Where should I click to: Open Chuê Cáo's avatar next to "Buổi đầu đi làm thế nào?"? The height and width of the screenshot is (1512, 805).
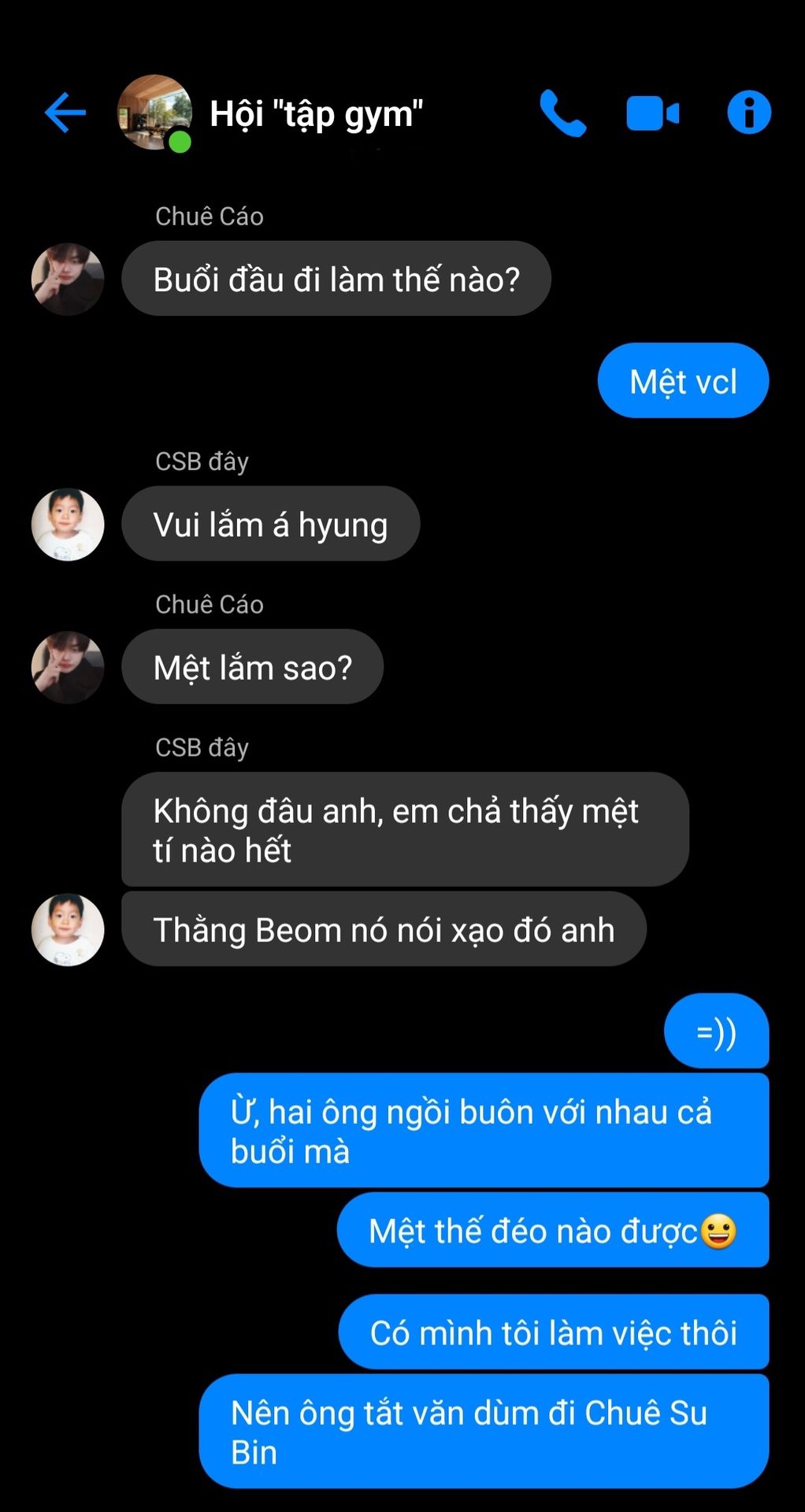coord(68,280)
